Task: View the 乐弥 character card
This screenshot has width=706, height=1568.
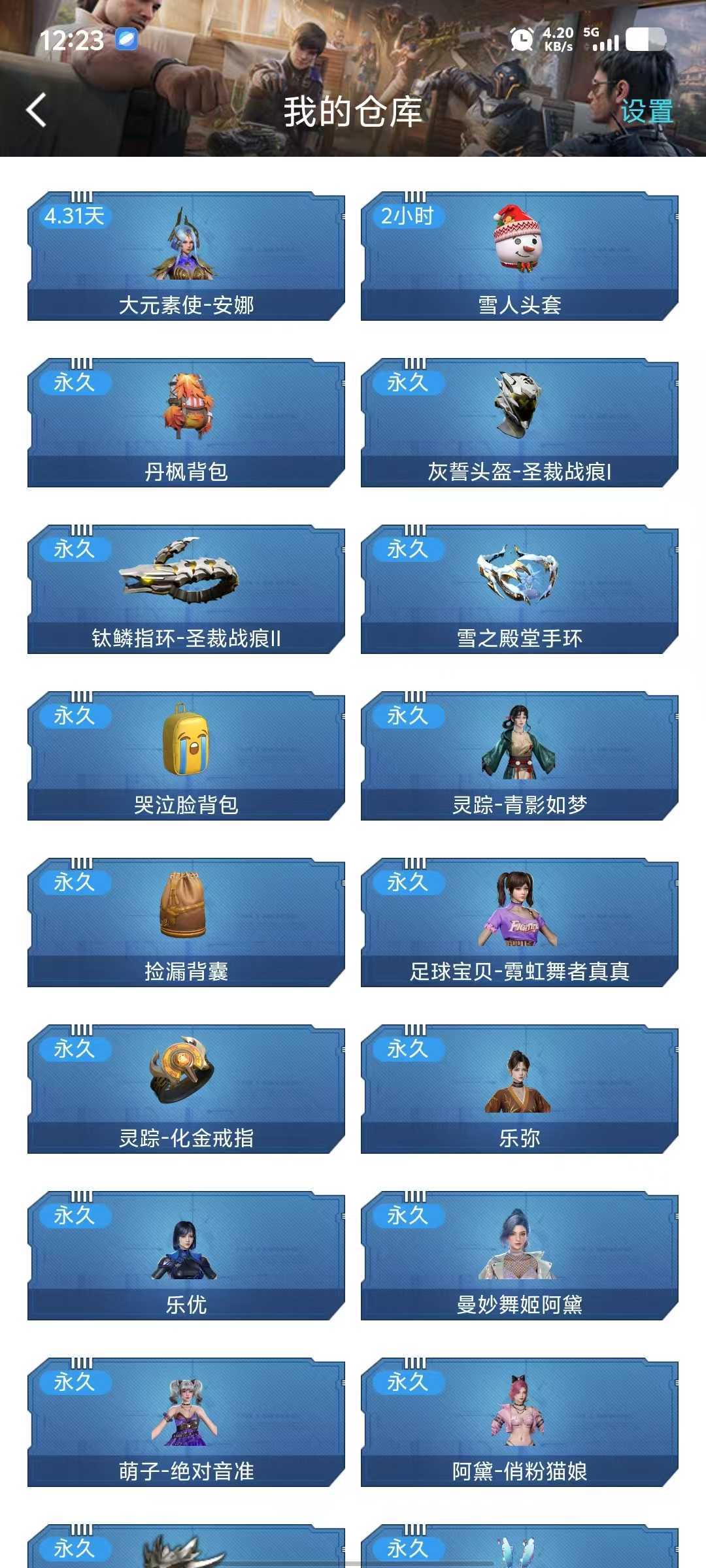Action: click(x=519, y=1089)
